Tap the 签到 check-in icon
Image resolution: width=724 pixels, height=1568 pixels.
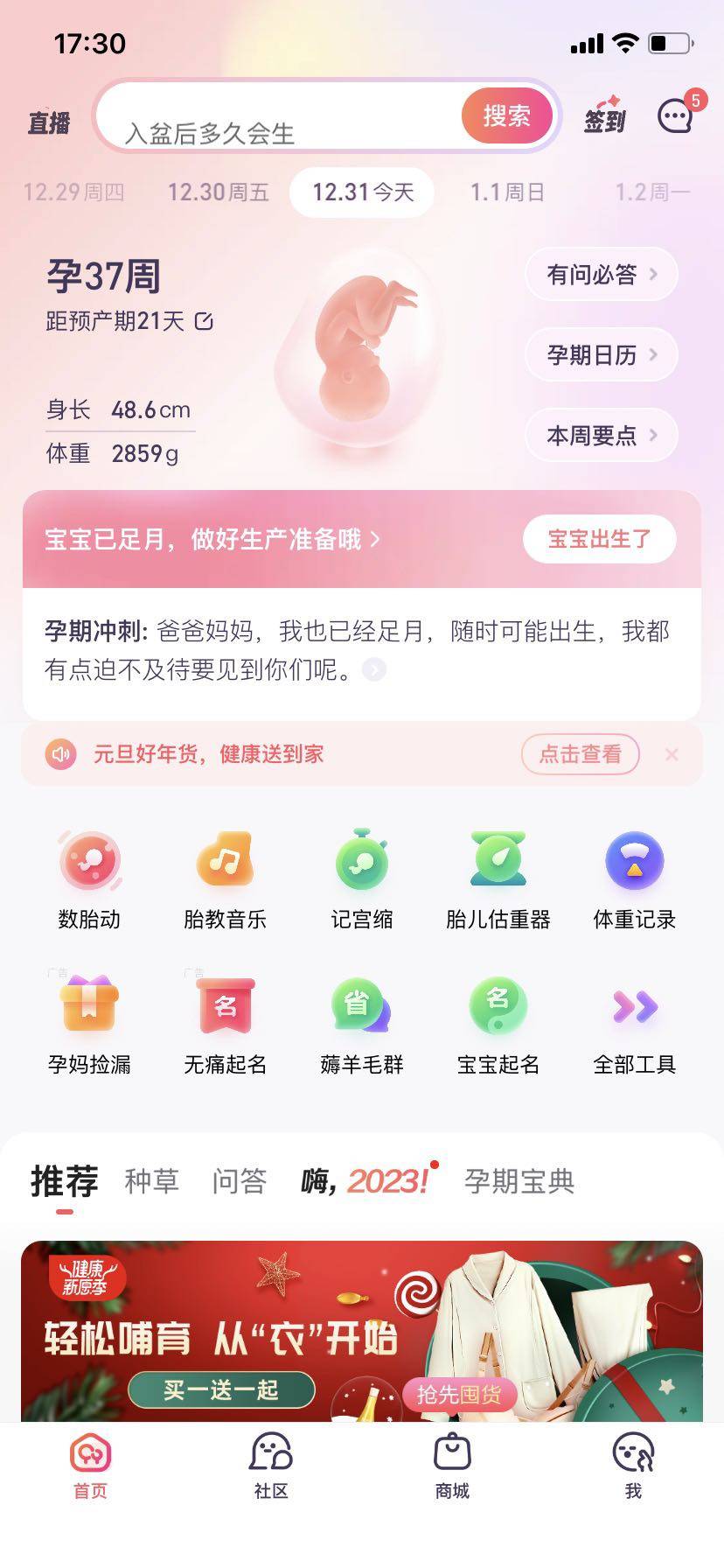click(x=604, y=115)
